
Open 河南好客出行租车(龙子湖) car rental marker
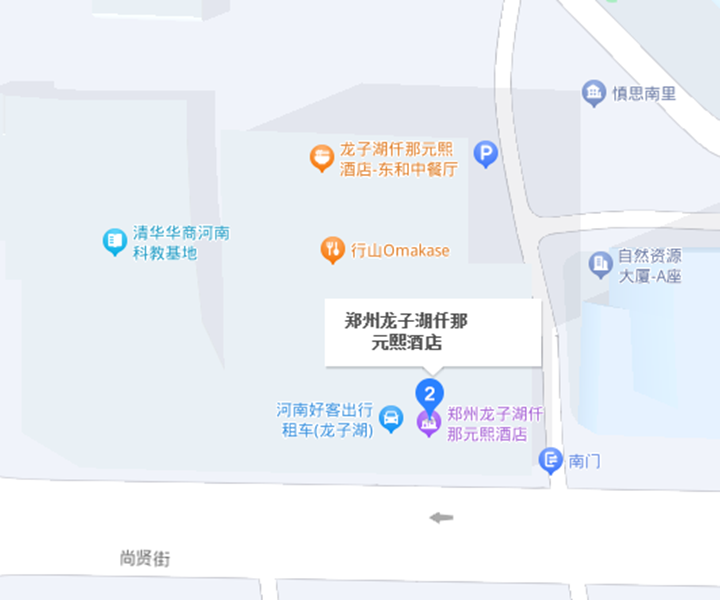coord(392,419)
